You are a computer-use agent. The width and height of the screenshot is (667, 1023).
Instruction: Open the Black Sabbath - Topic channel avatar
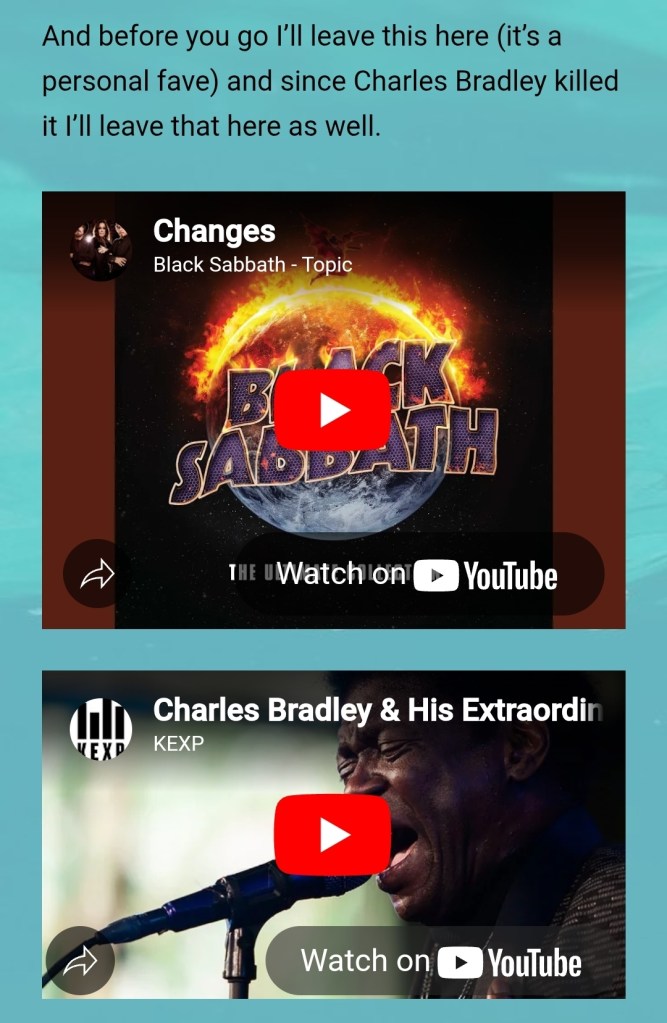pos(101,250)
